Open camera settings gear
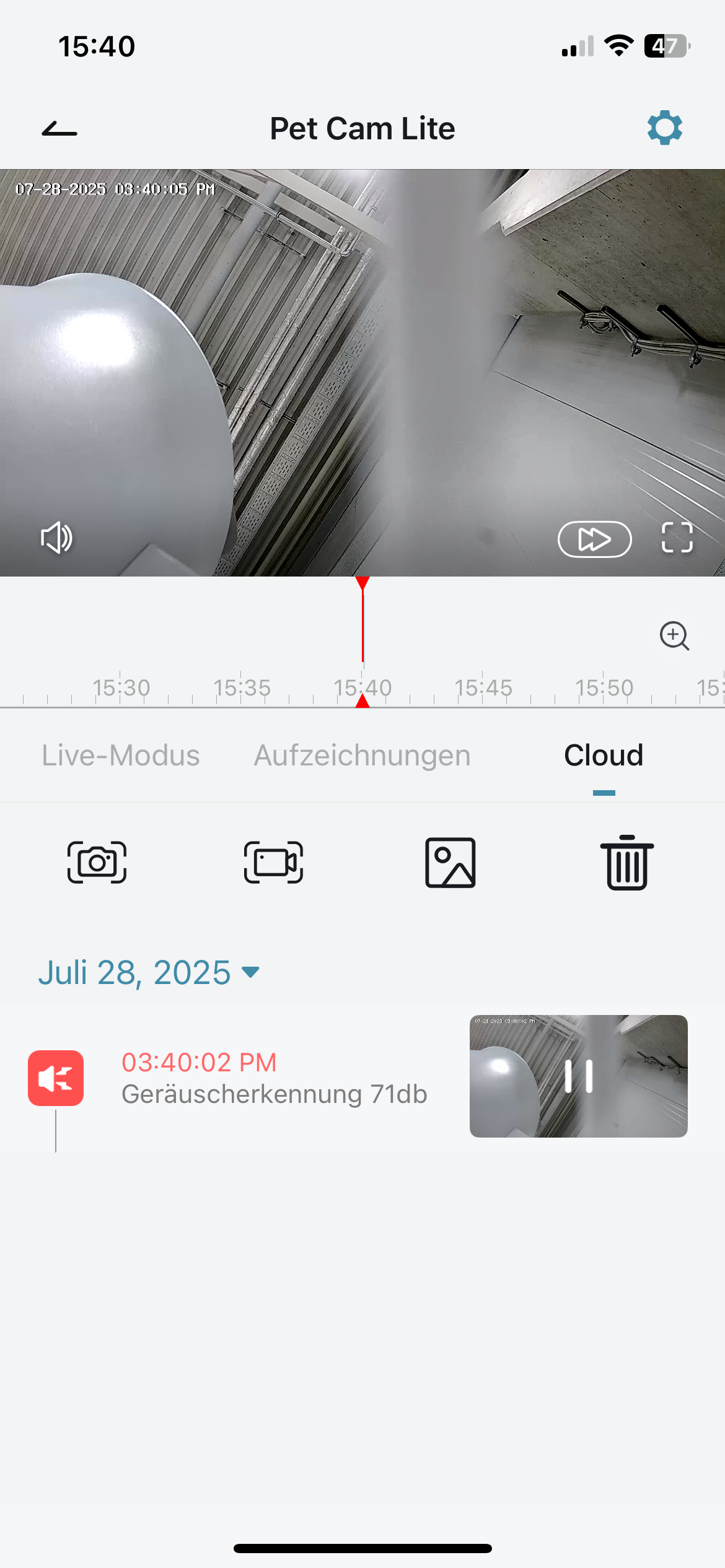This screenshot has height=1568, width=725. coord(664,128)
